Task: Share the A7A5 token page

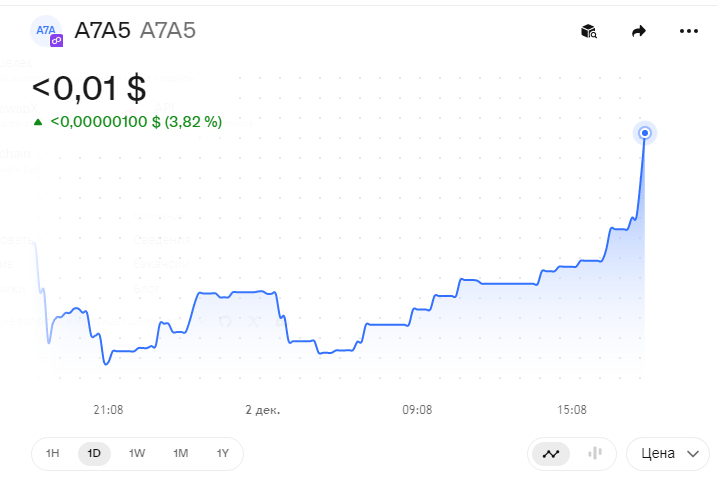Action: [x=639, y=31]
